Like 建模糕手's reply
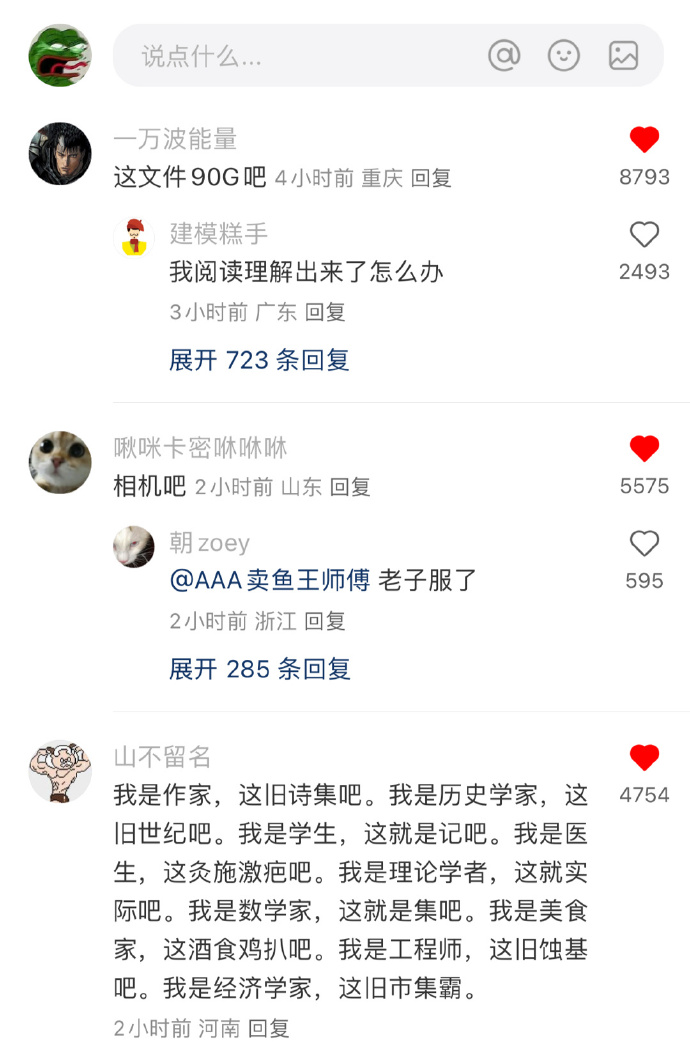690x1055 pixels. (x=644, y=235)
